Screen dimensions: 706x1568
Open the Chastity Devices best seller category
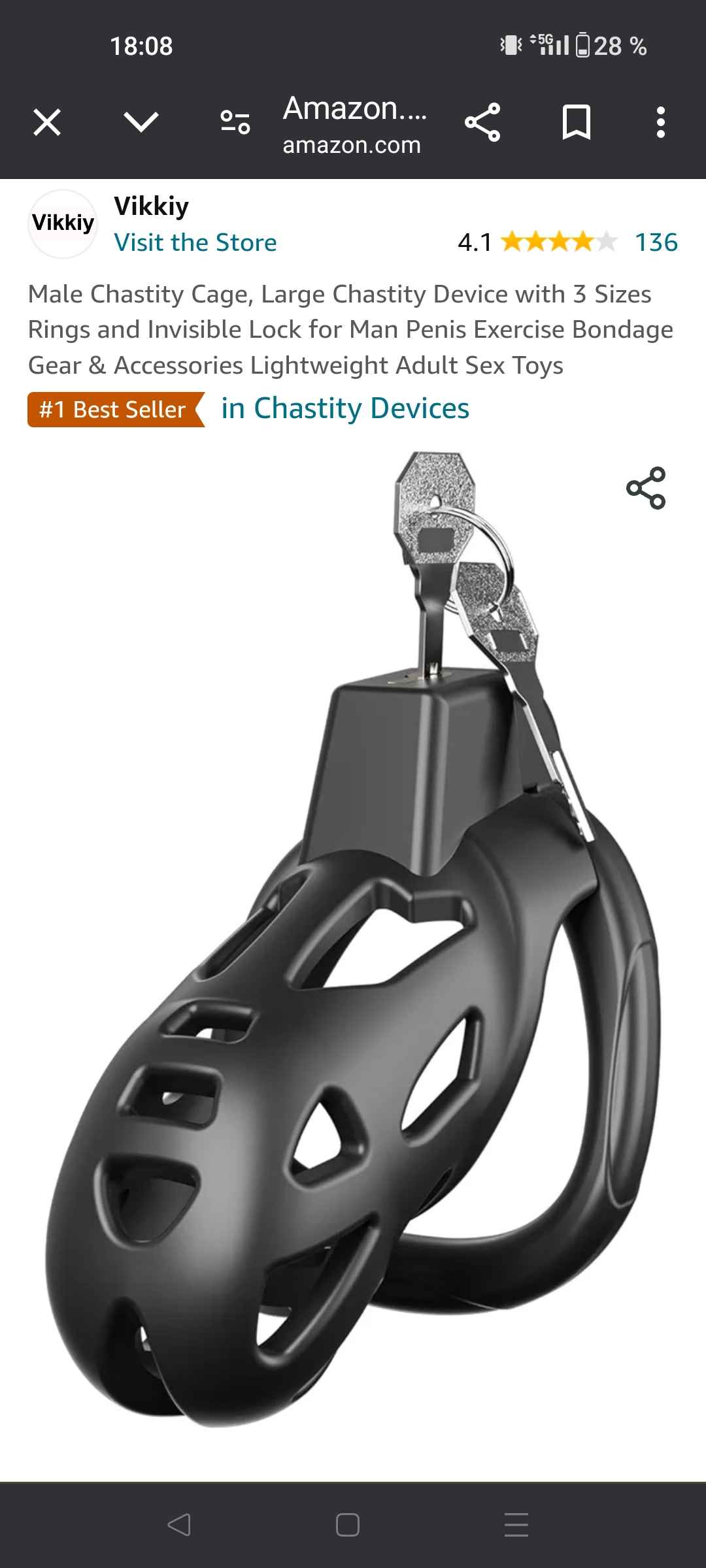[345, 409]
